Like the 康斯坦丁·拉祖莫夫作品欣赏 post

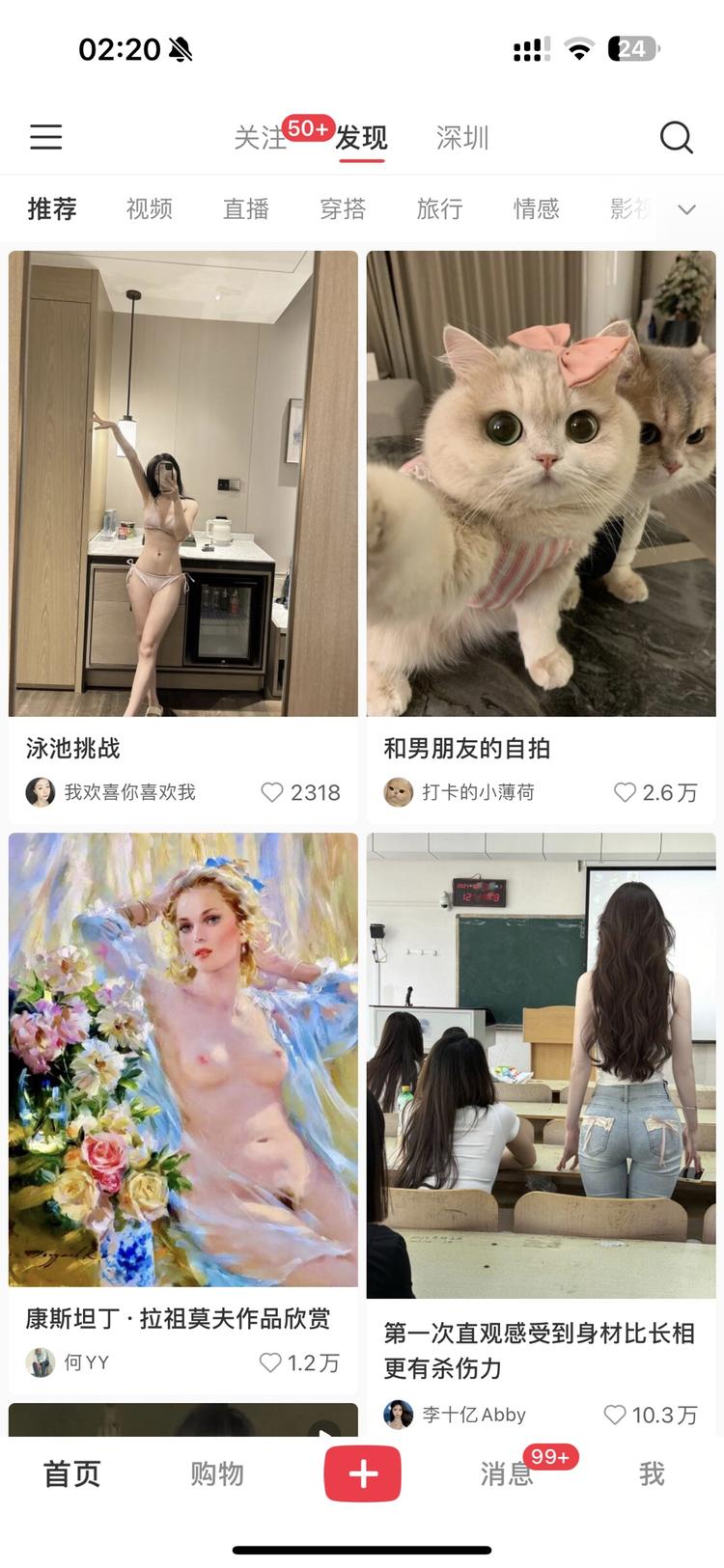click(271, 1362)
